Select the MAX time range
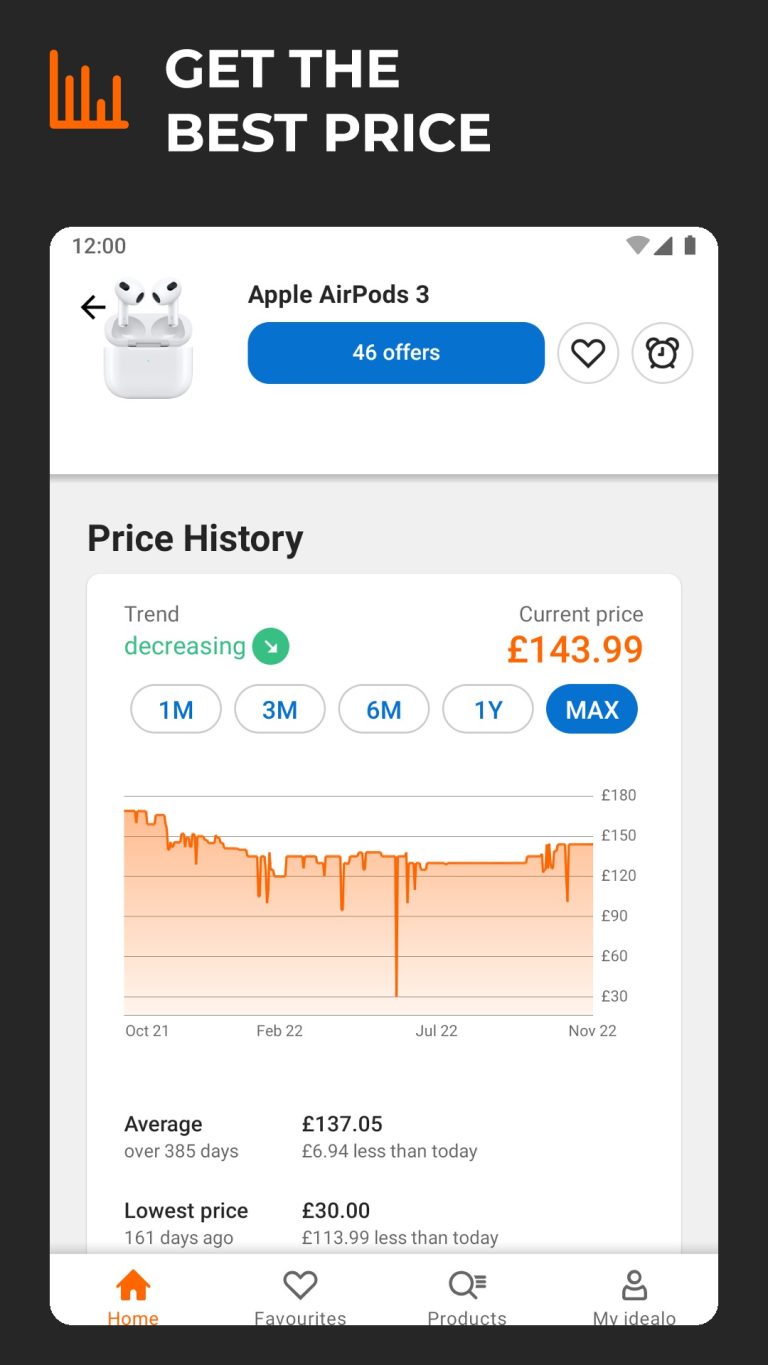 pos(591,709)
